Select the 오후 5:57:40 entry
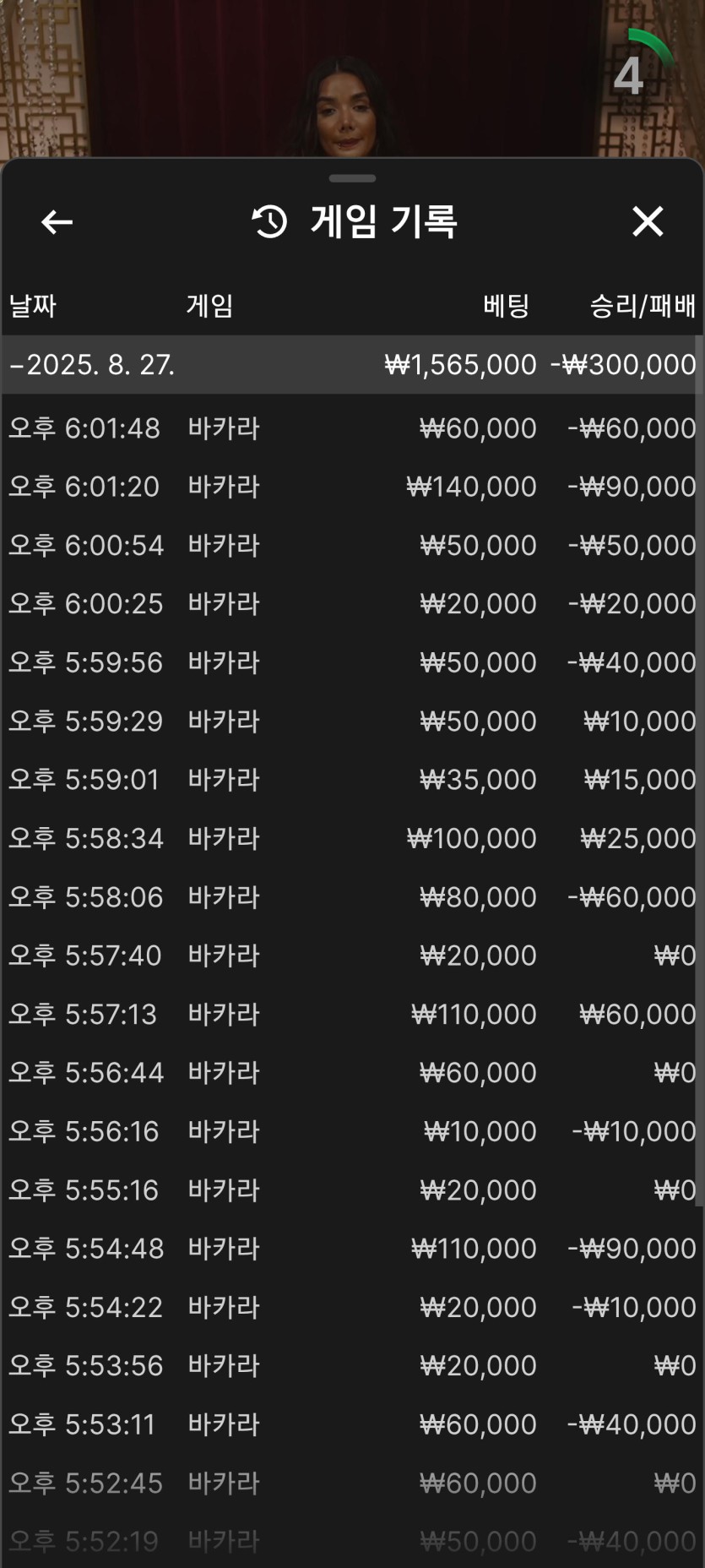 click(352, 955)
